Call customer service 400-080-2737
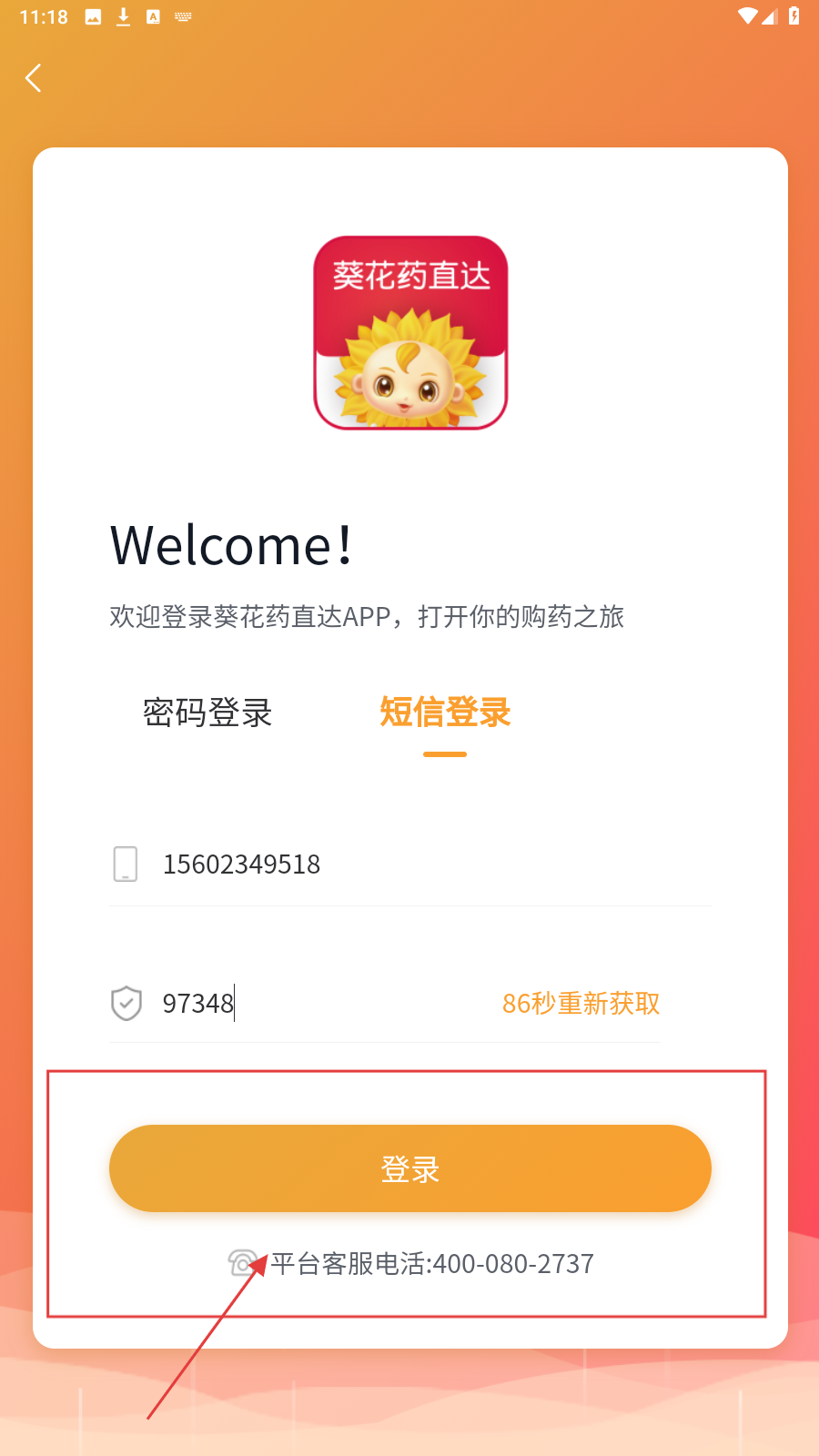This screenshot has height=1456, width=819. (x=431, y=1264)
